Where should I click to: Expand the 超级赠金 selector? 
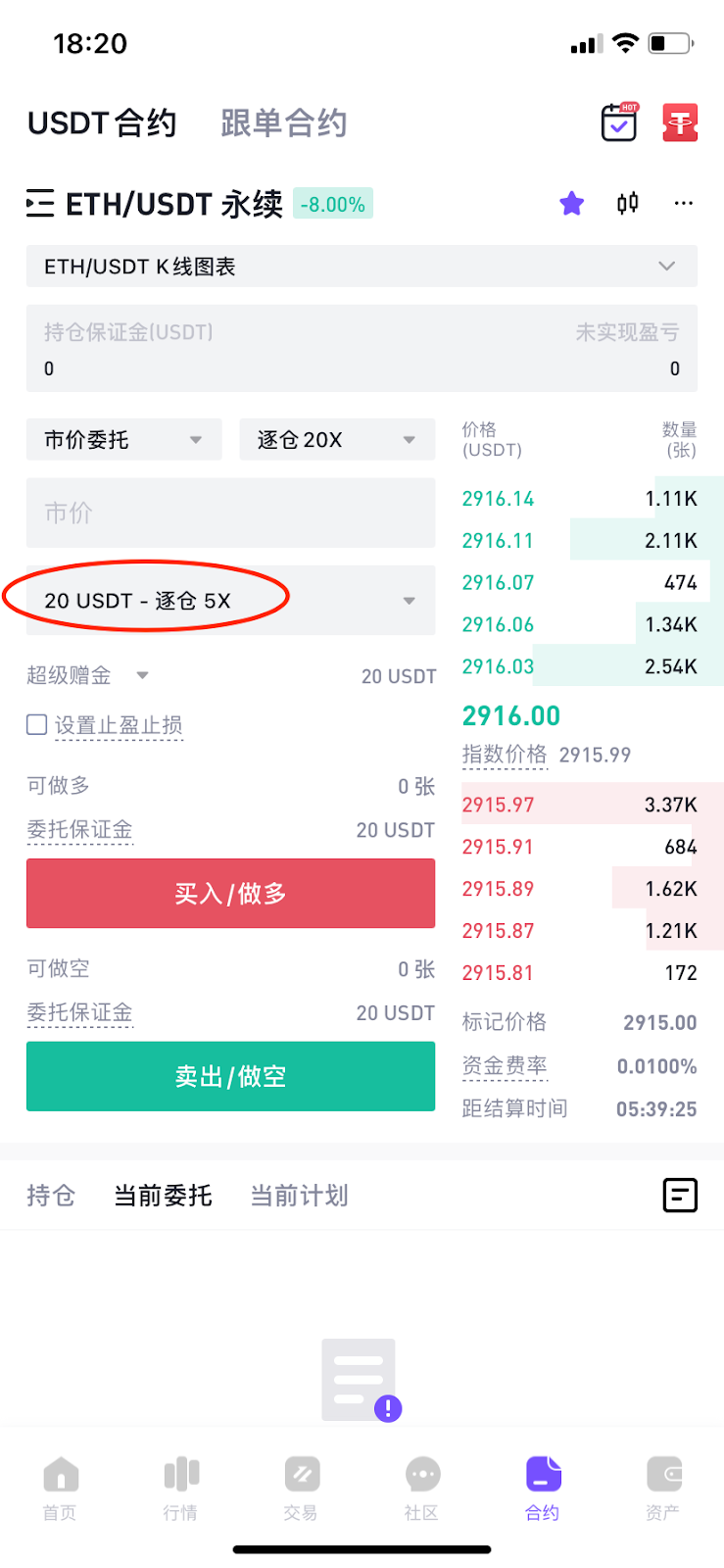pyautogui.click(x=88, y=675)
